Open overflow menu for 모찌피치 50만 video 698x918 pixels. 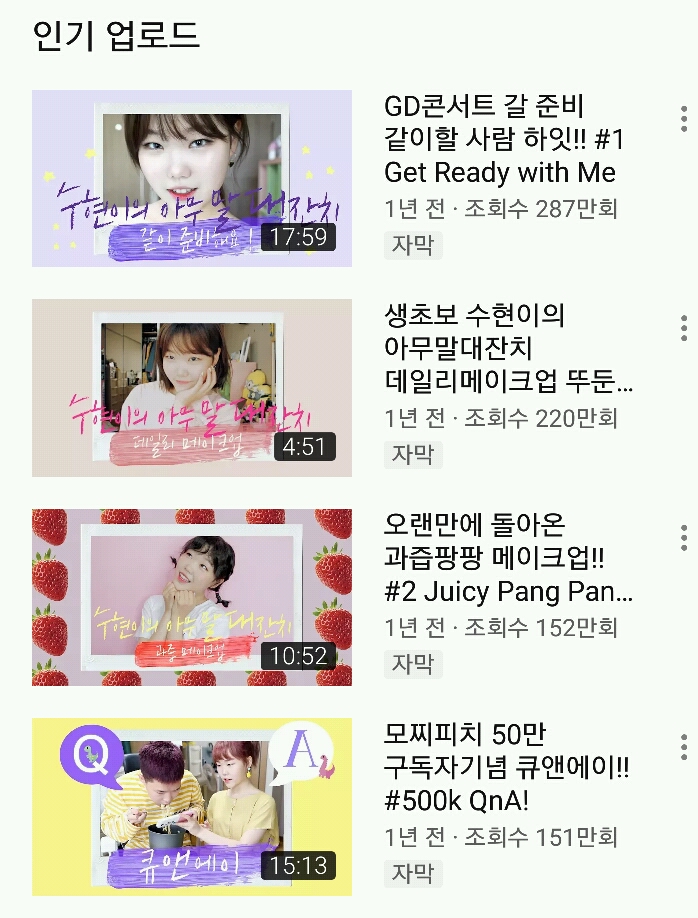tap(683, 747)
